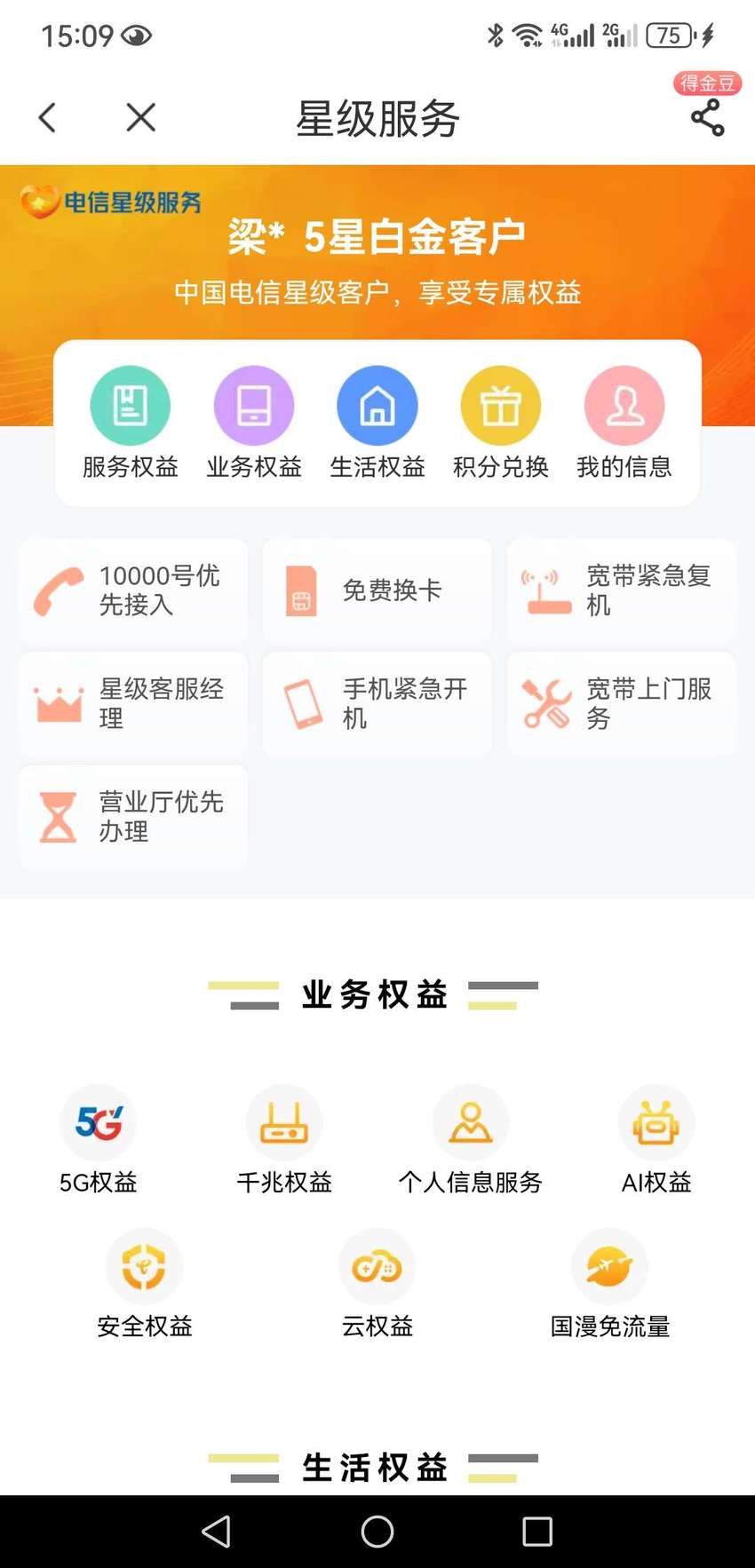Close the 星级服务 page
Image resolution: width=755 pixels, height=1568 pixels.
click(x=140, y=117)
